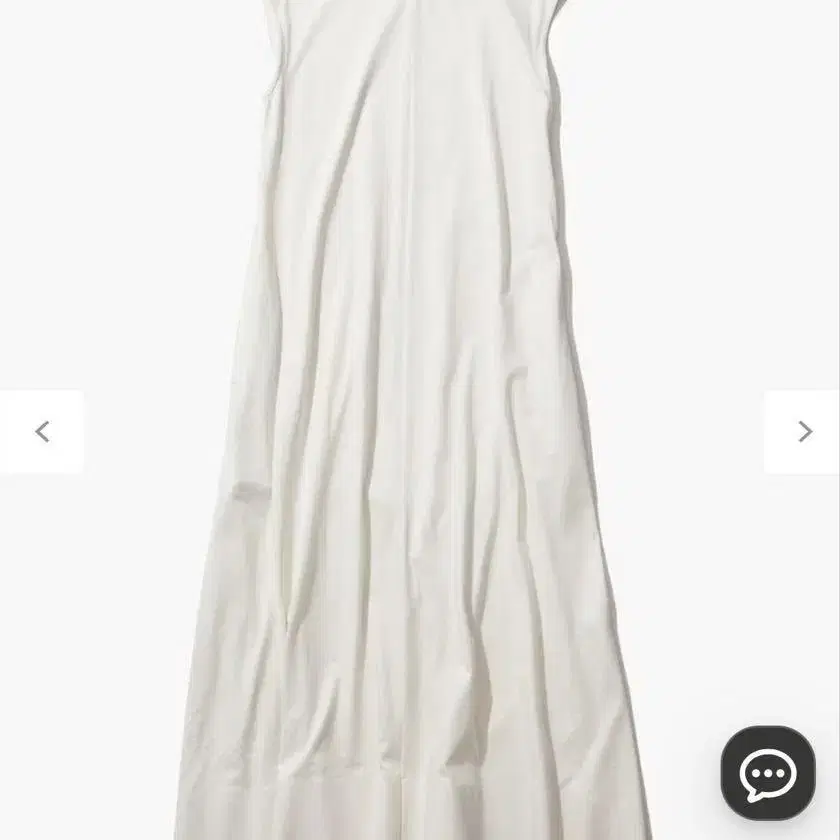840x840 pixels.
Task: Open the chat support bubble
Action: click(768, 773)
